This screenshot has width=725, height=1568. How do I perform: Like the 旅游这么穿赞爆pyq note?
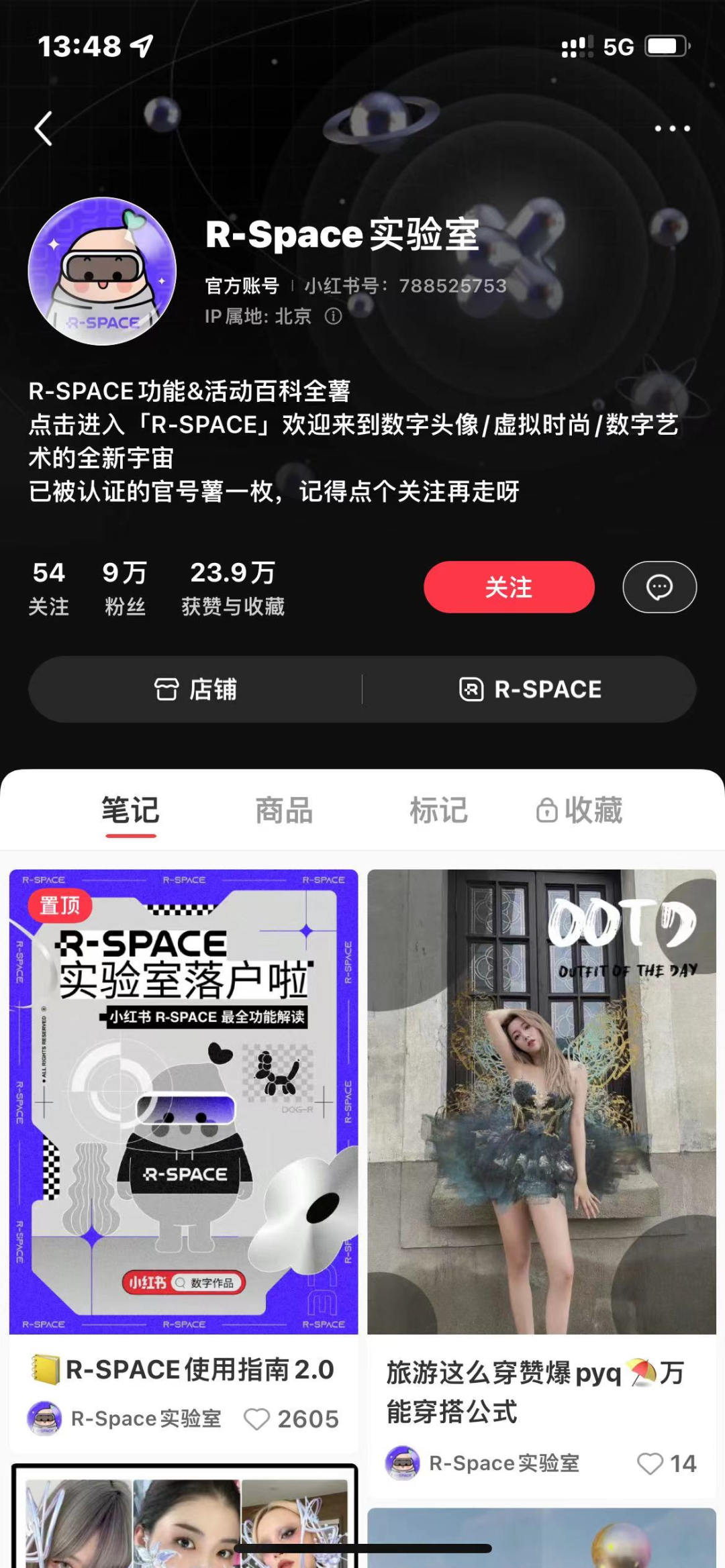(649, 1463)
